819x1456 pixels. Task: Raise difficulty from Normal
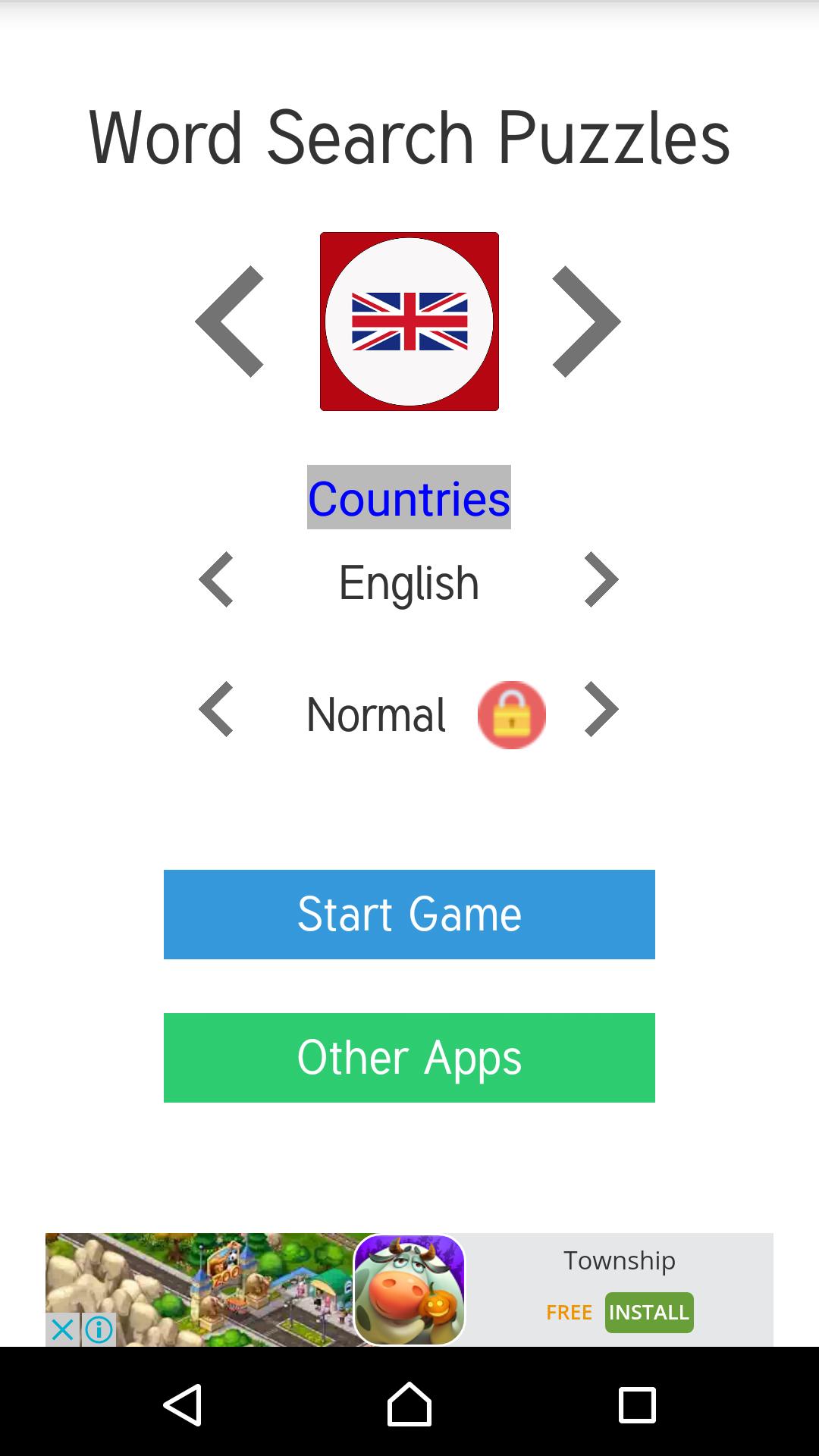pyautogui.click(x=601, y=710)
